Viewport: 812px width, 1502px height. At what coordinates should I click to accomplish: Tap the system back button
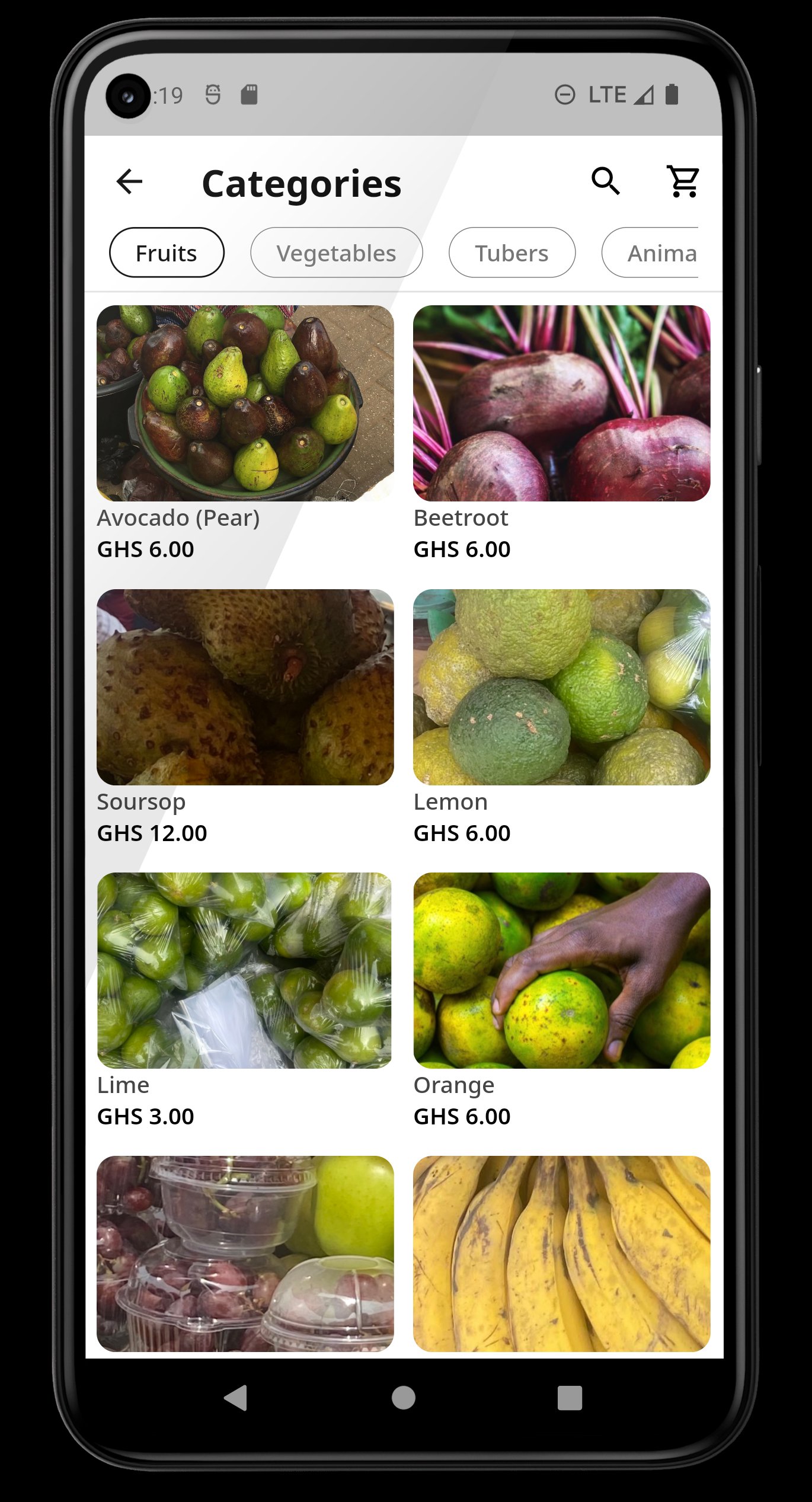pyautogui.click(x=236, y=1398)
